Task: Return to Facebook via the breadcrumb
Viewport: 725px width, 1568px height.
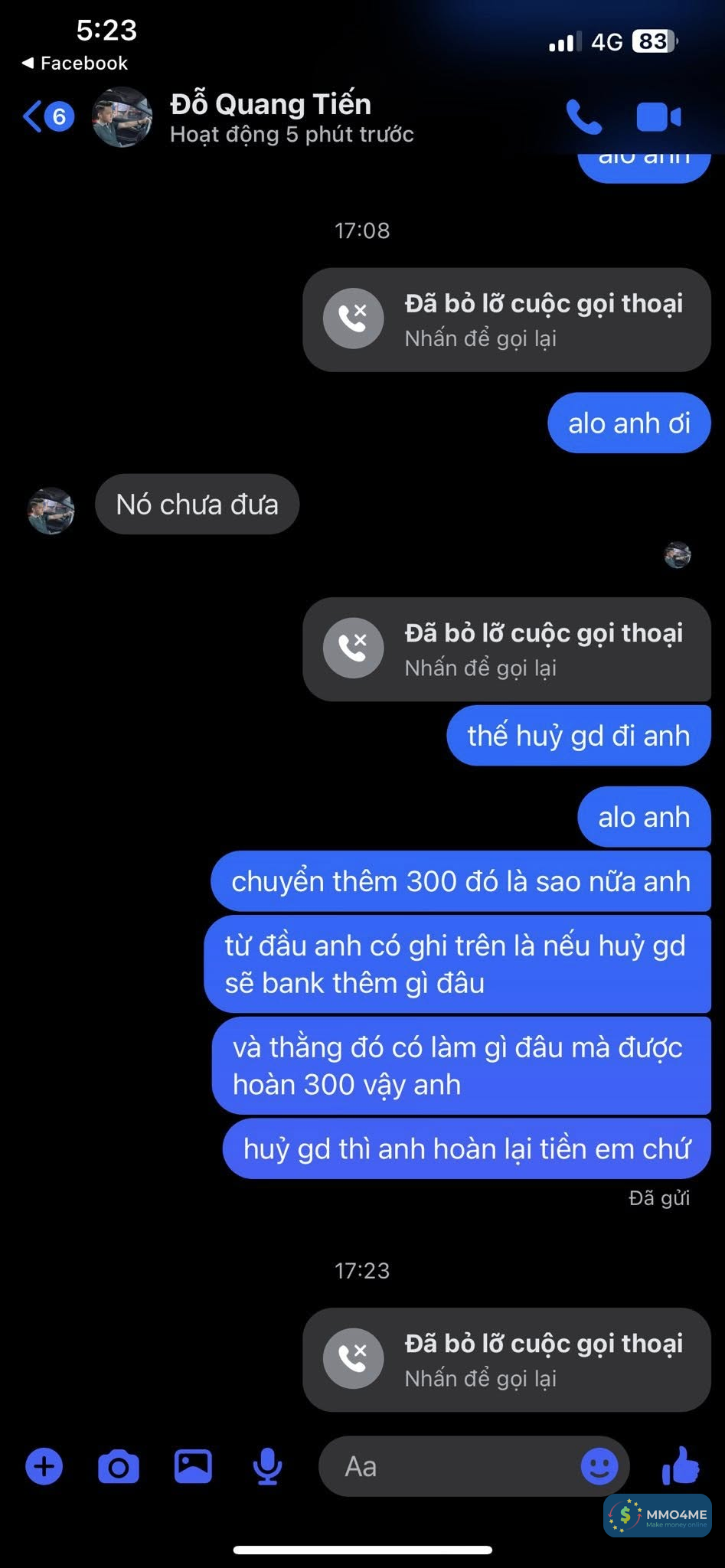Action: coord(75,63)
